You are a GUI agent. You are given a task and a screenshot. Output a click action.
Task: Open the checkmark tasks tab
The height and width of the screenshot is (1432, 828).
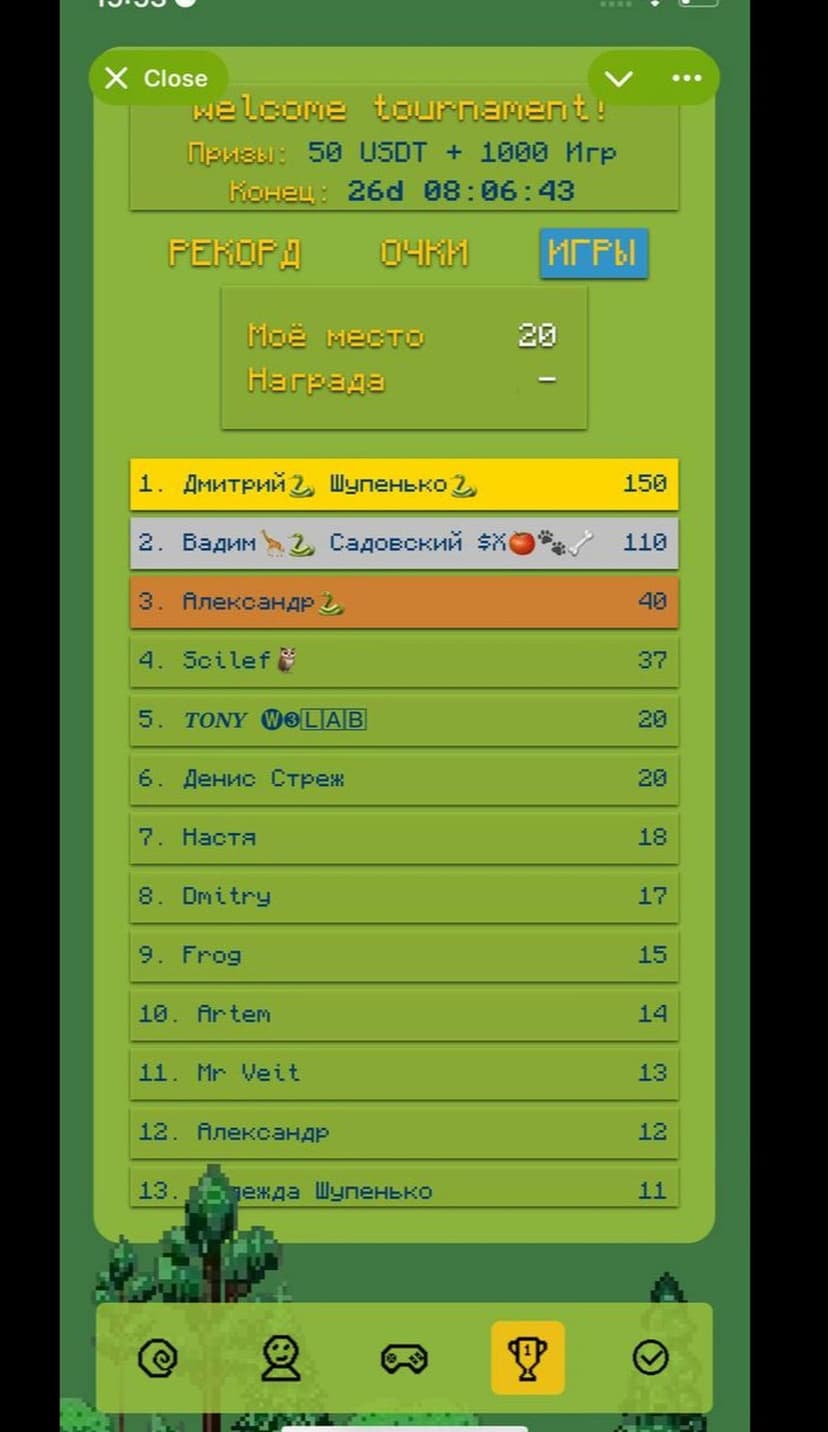(x=651, y=1358)
